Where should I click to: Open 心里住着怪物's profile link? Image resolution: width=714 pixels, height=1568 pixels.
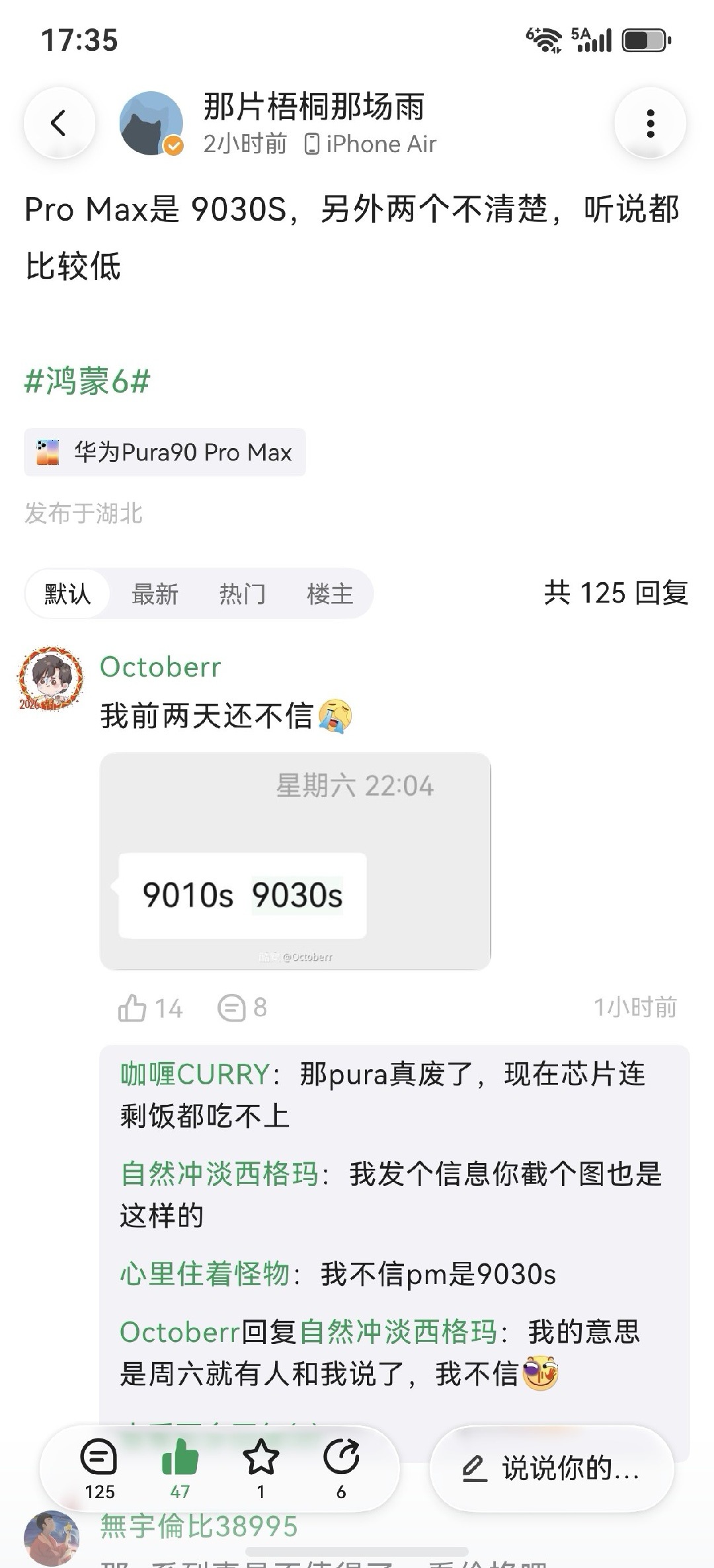coord(205,1274)
